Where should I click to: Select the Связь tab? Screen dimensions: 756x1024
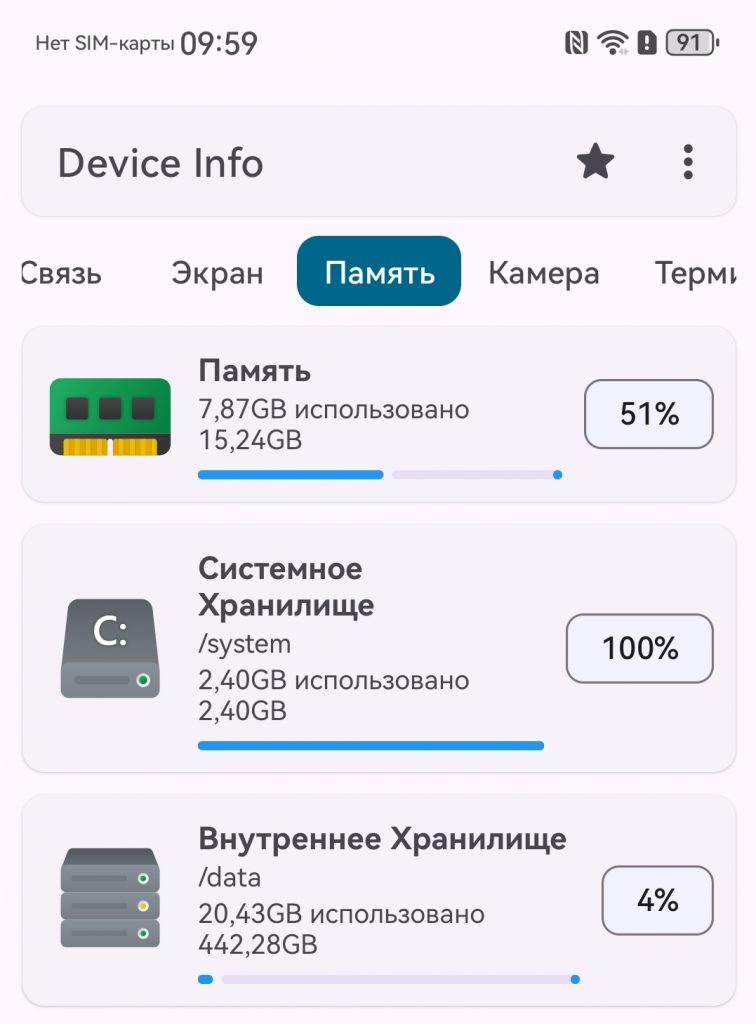[61, 271]
